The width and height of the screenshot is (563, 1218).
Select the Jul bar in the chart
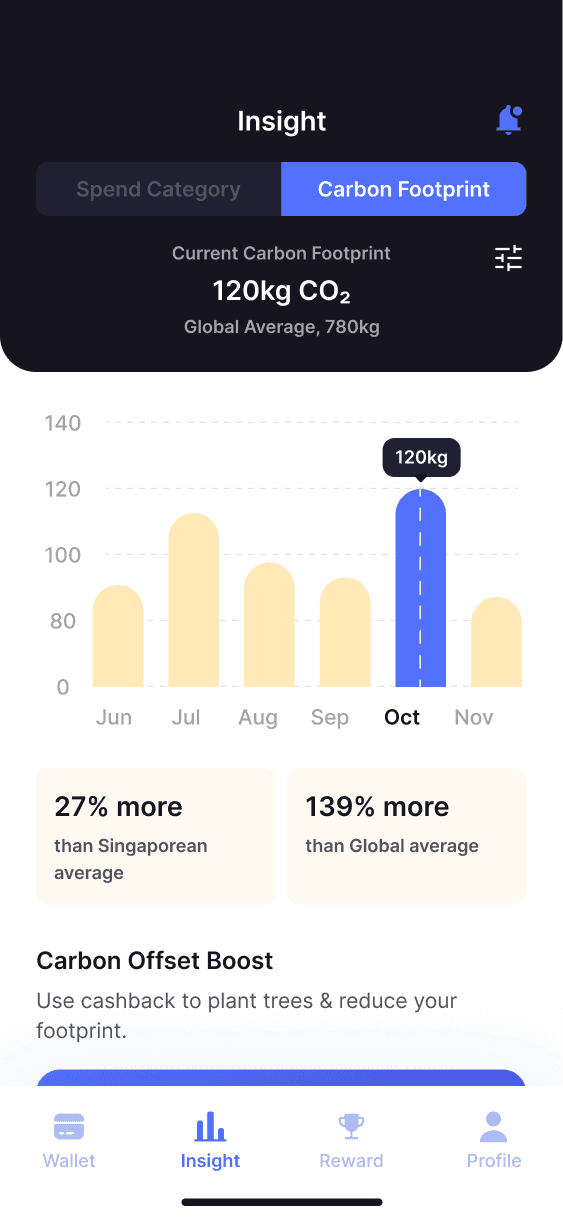click(x=194, y=600)
